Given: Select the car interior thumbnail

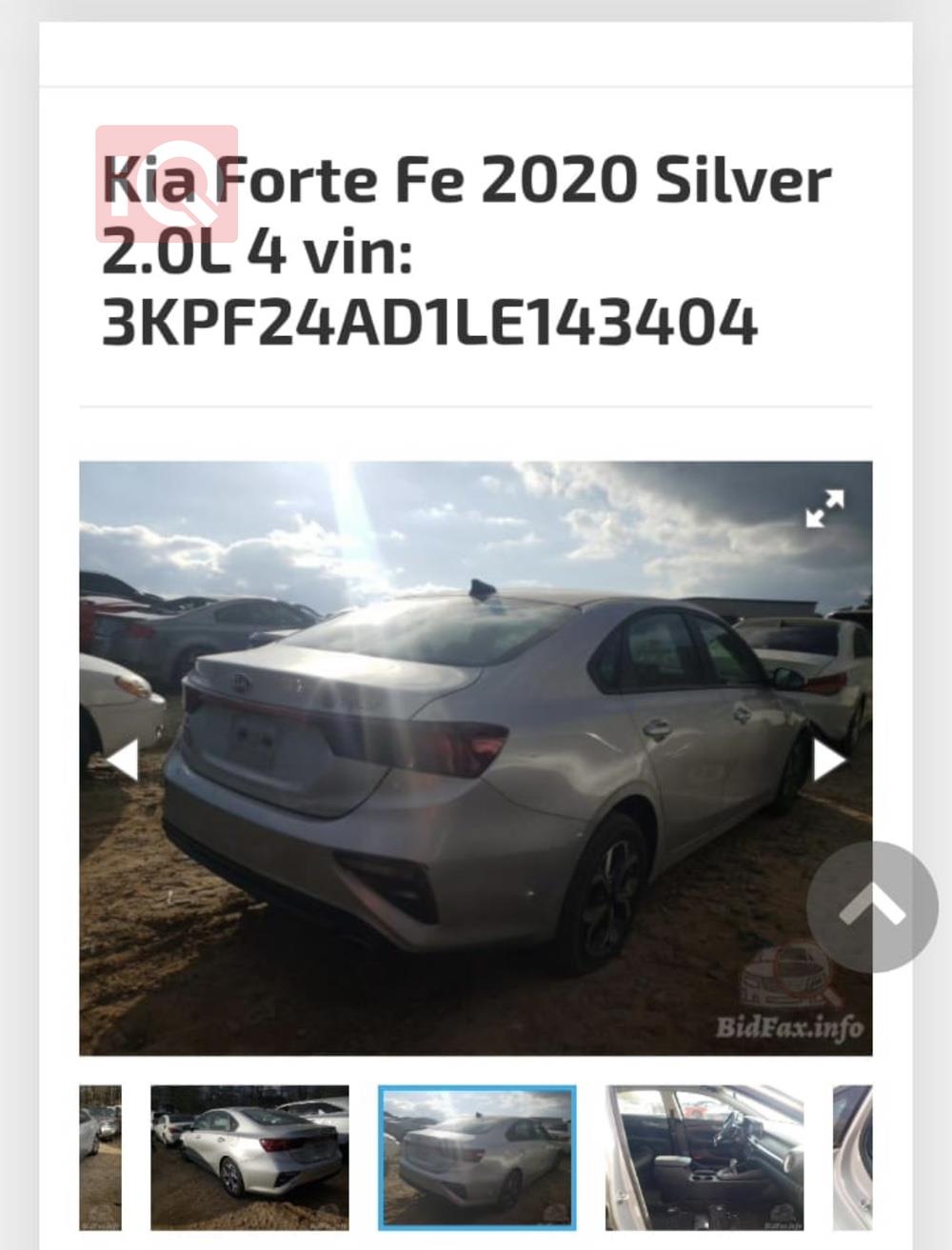Looking at the screenshot, I should pyautogui.click(x=704, y=1157).
